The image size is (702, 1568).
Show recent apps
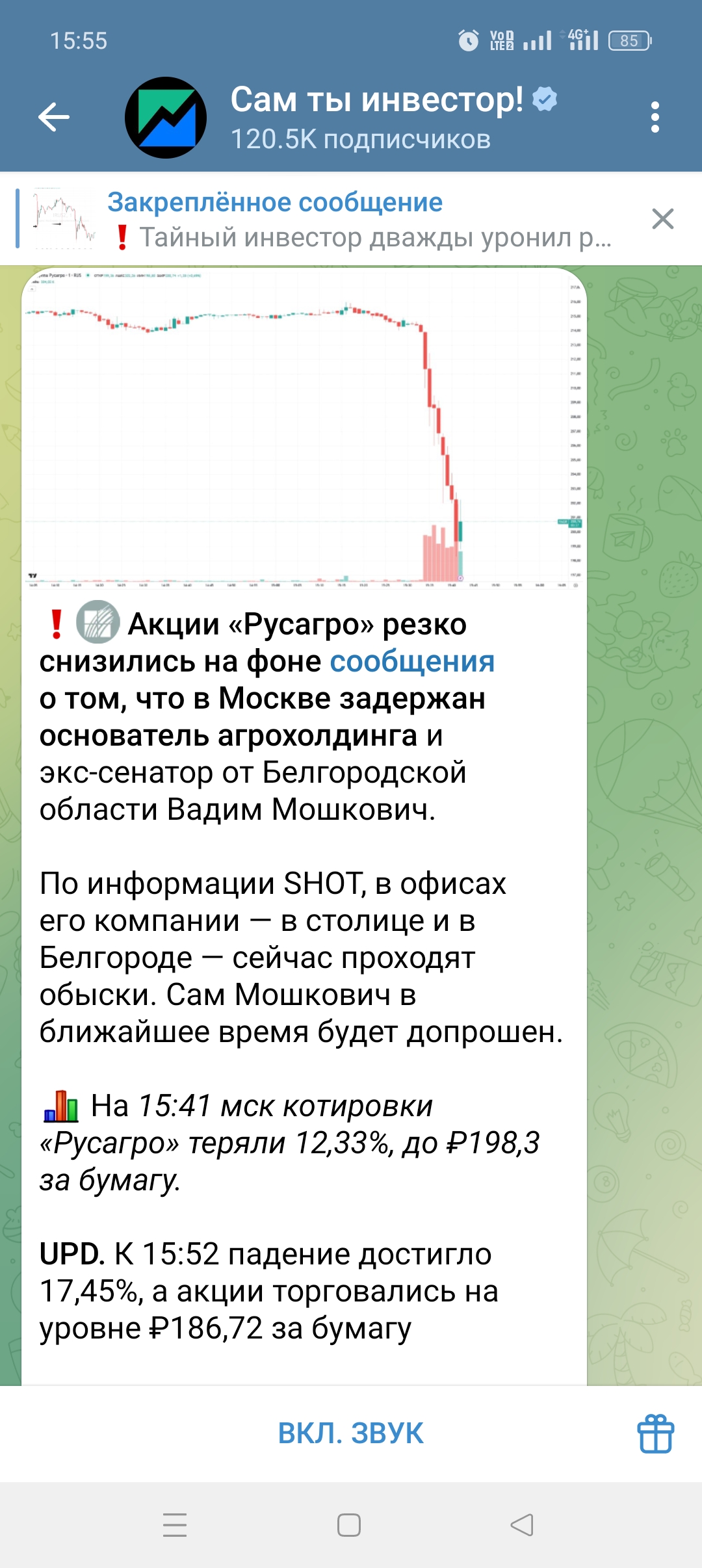pyautogui.click(x=175, y=1525)
